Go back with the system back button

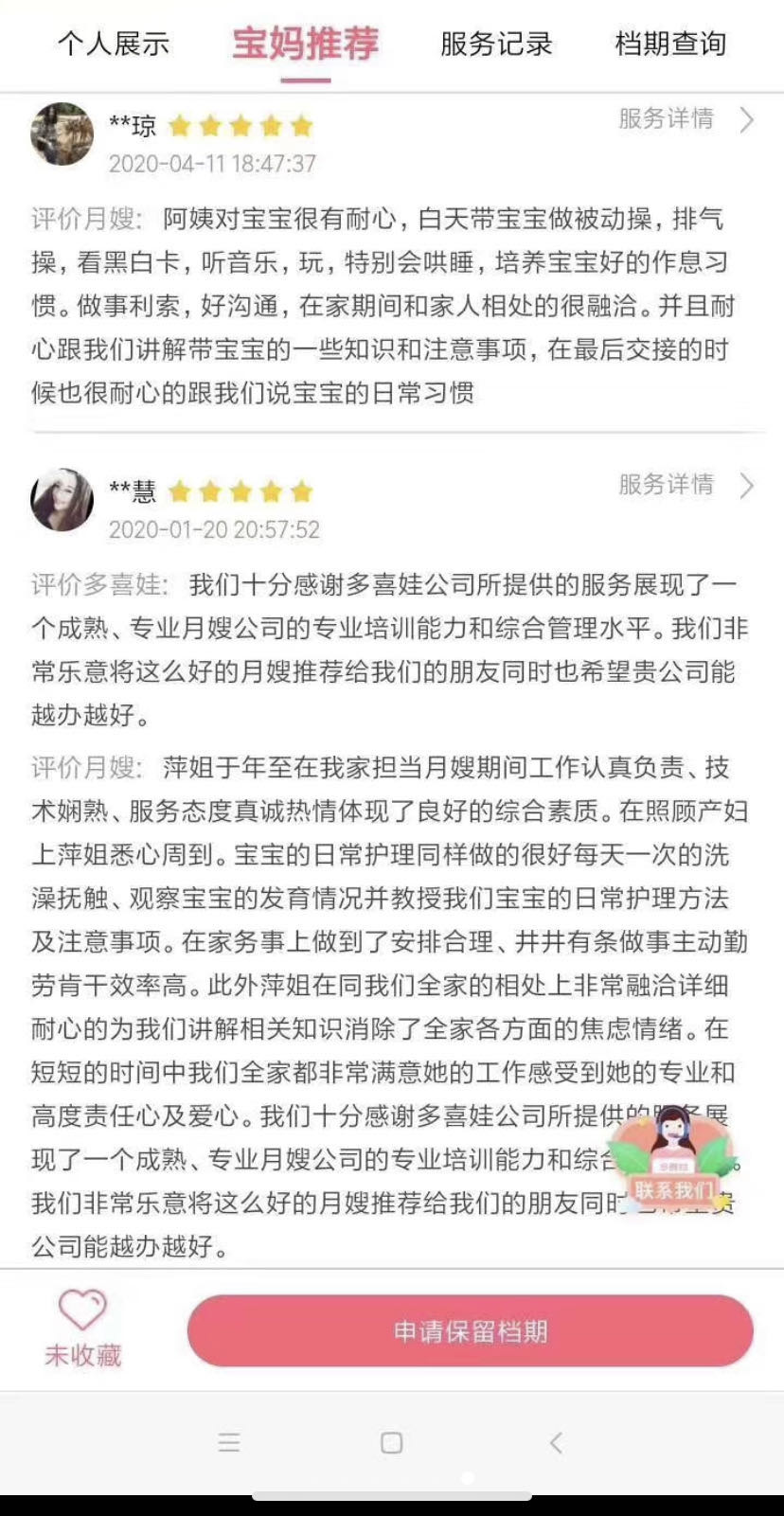coord(556,1442)
